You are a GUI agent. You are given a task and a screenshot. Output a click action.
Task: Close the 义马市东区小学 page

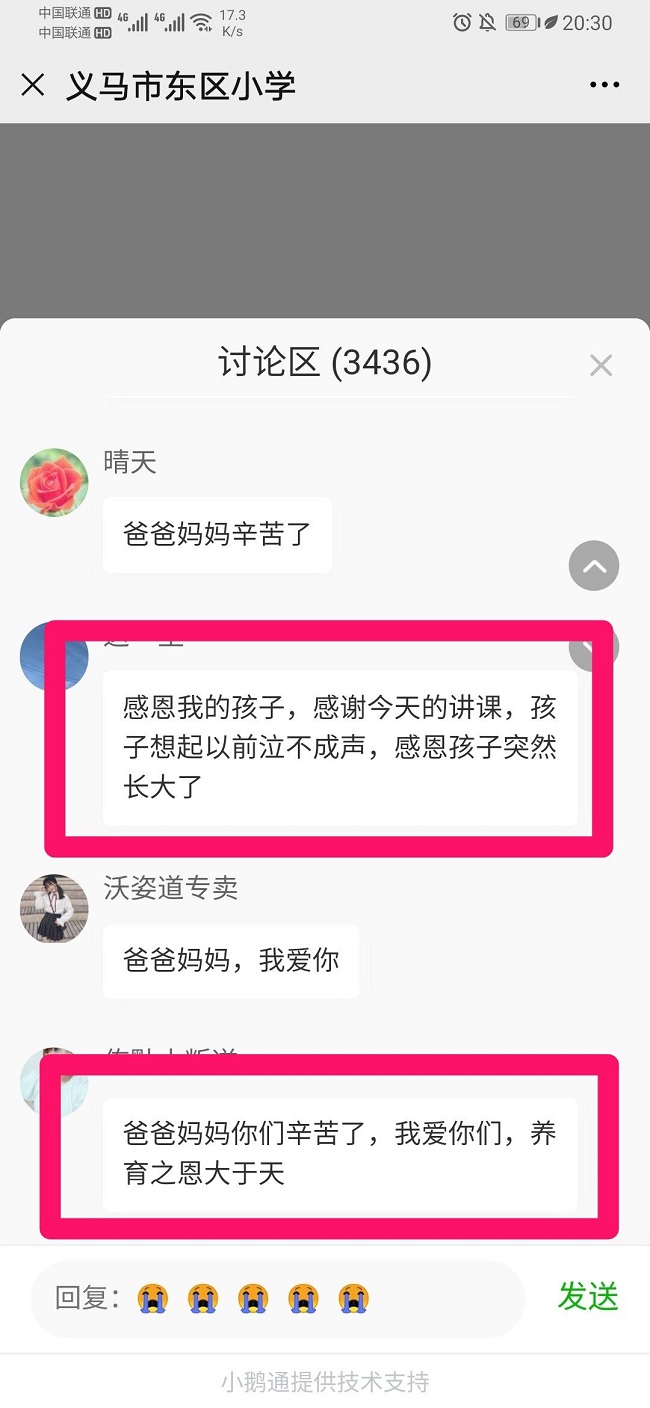tap(33, 85)
